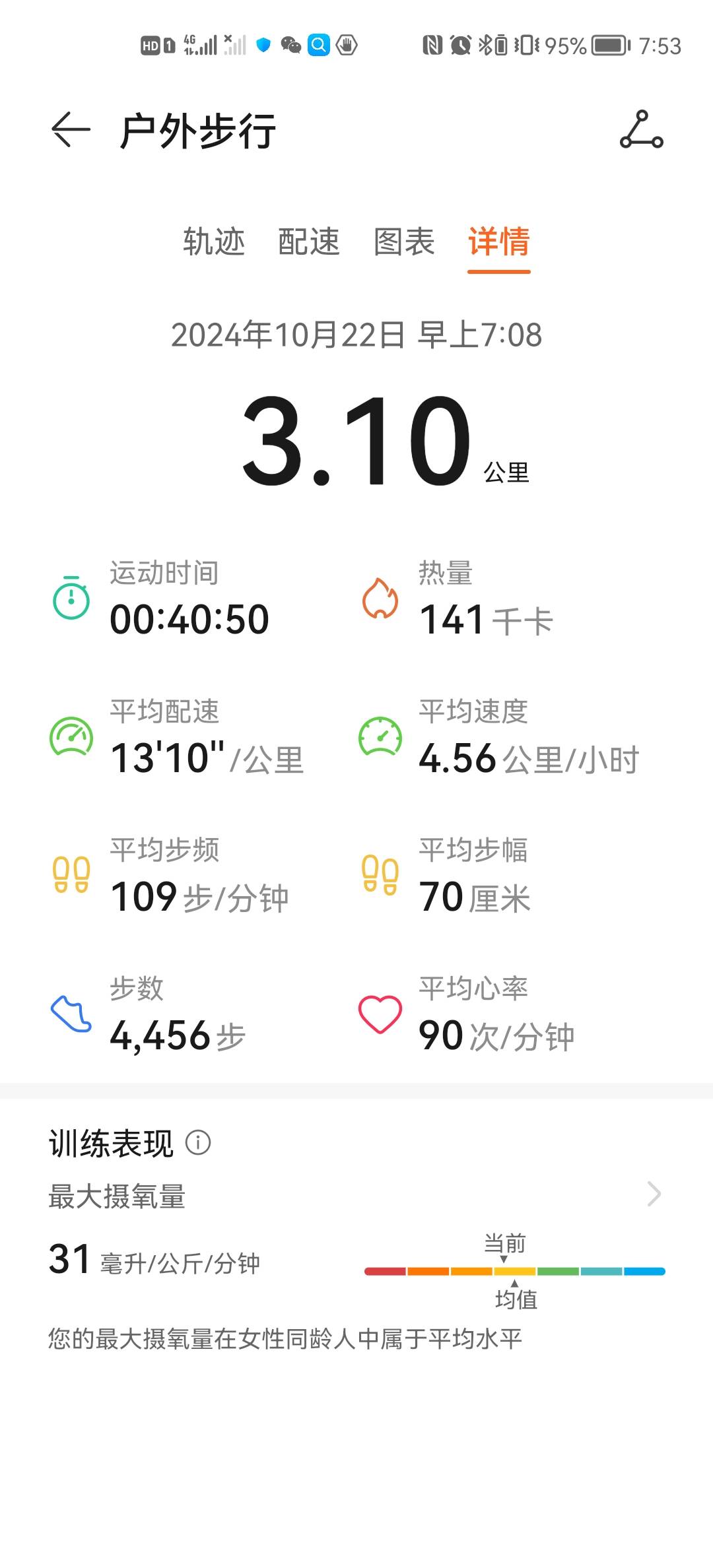Stay on the 详情 tab
Viewport: 713px width, 1568px height.
(x=498, y=244)
